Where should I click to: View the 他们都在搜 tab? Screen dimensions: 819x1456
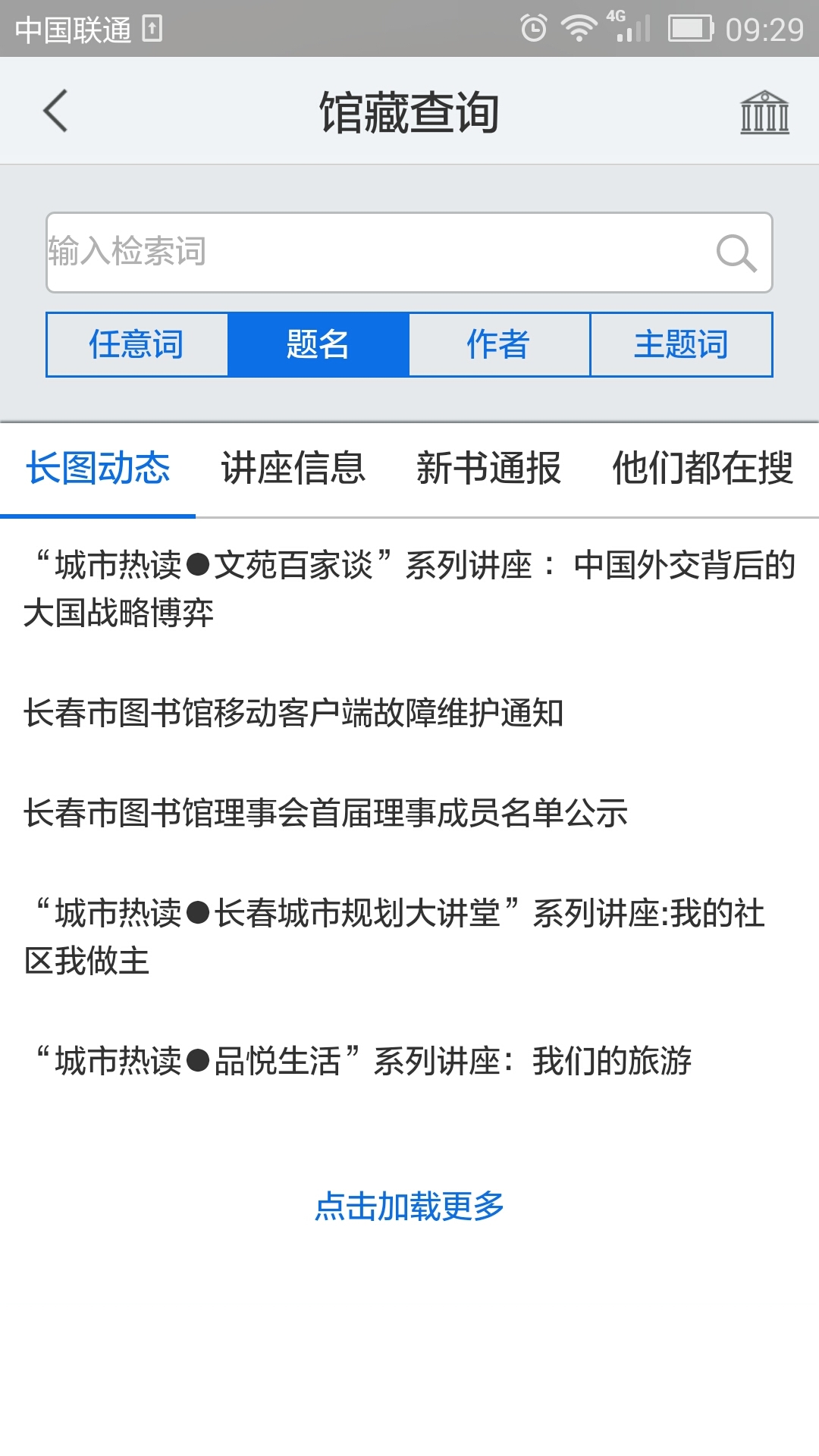click(x=703, y=468)
